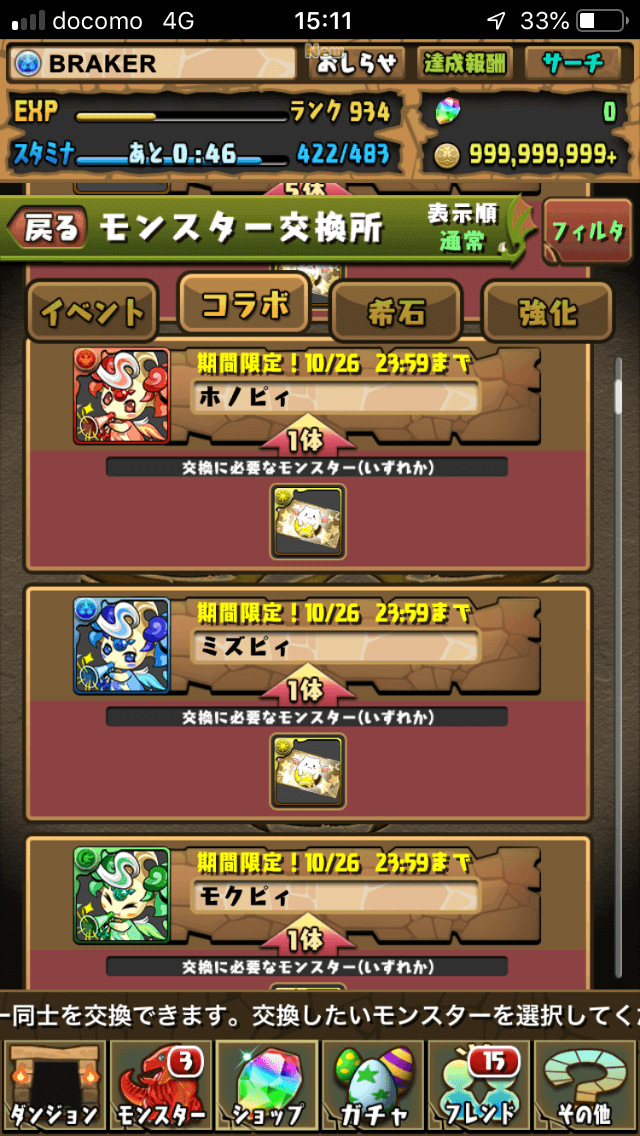
Task: Open the 強化 tab
Action: point(547,312)
